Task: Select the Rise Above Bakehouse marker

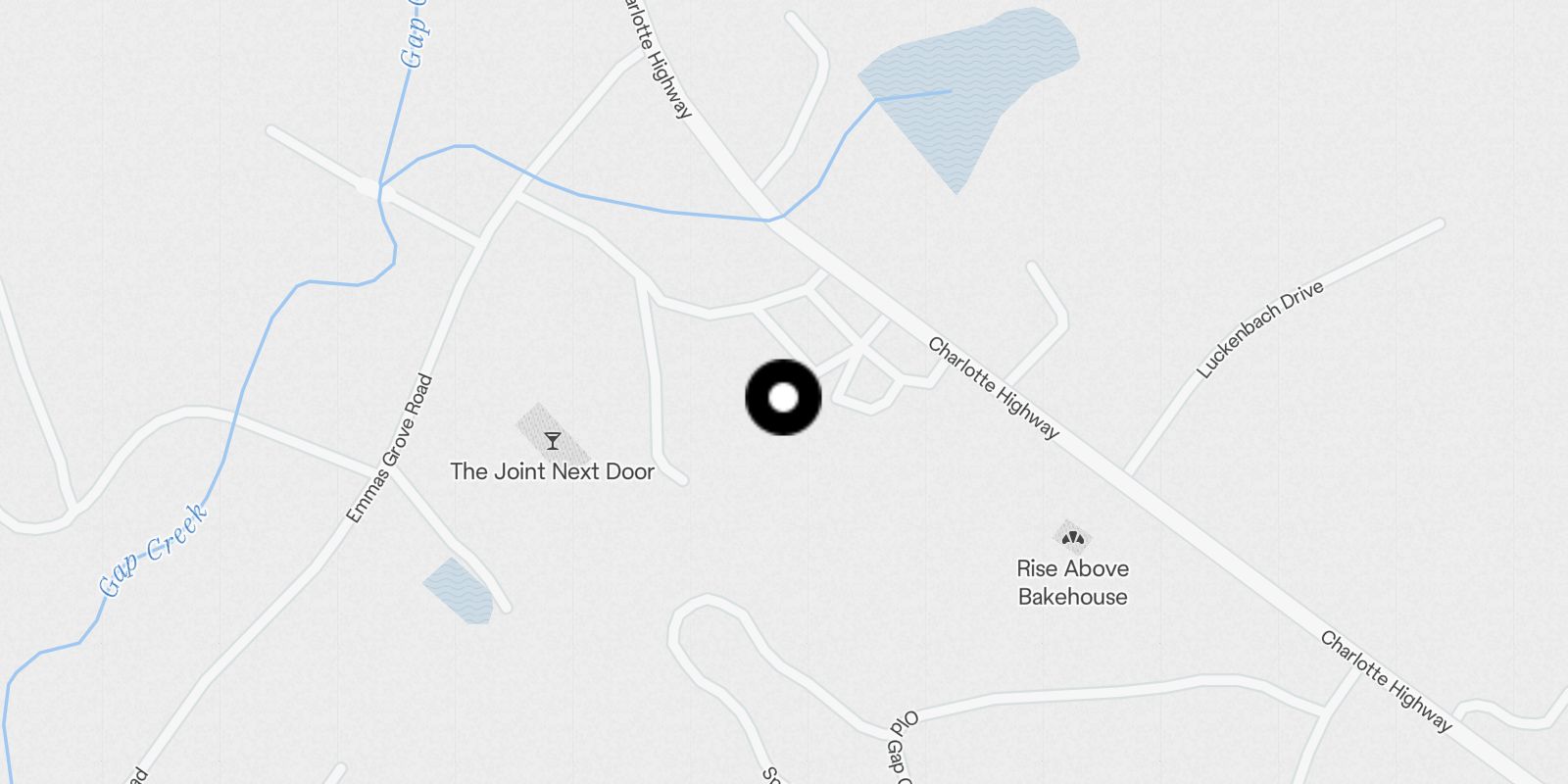Action: pyautogui.click(x=1073, y=538)
